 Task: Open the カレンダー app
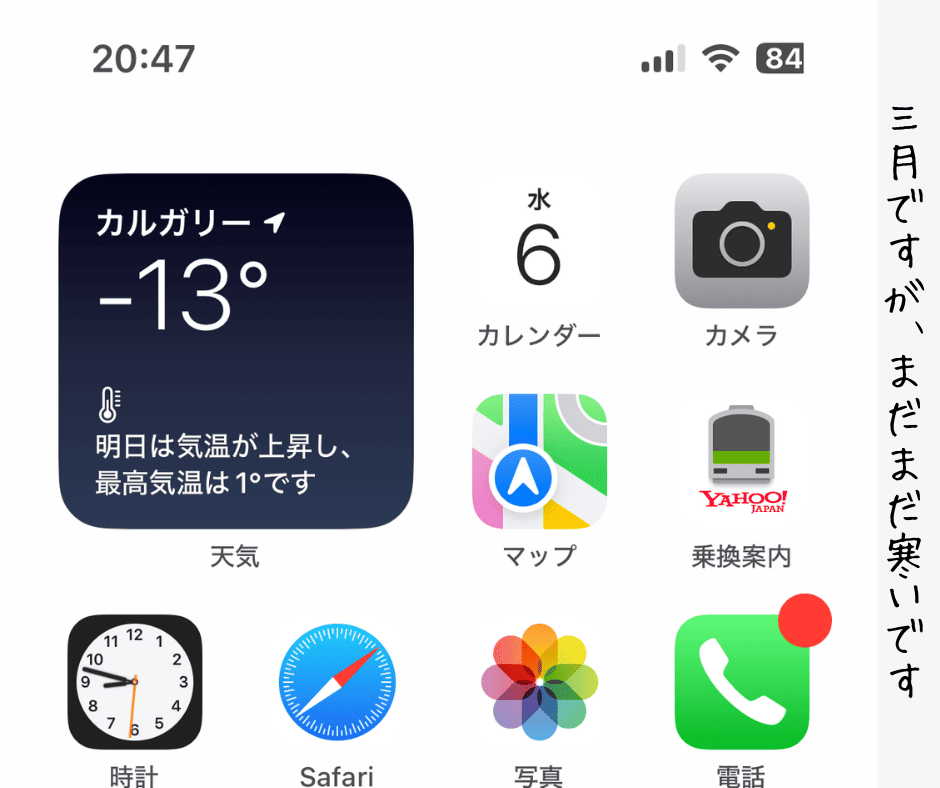(x=539, y=242)
